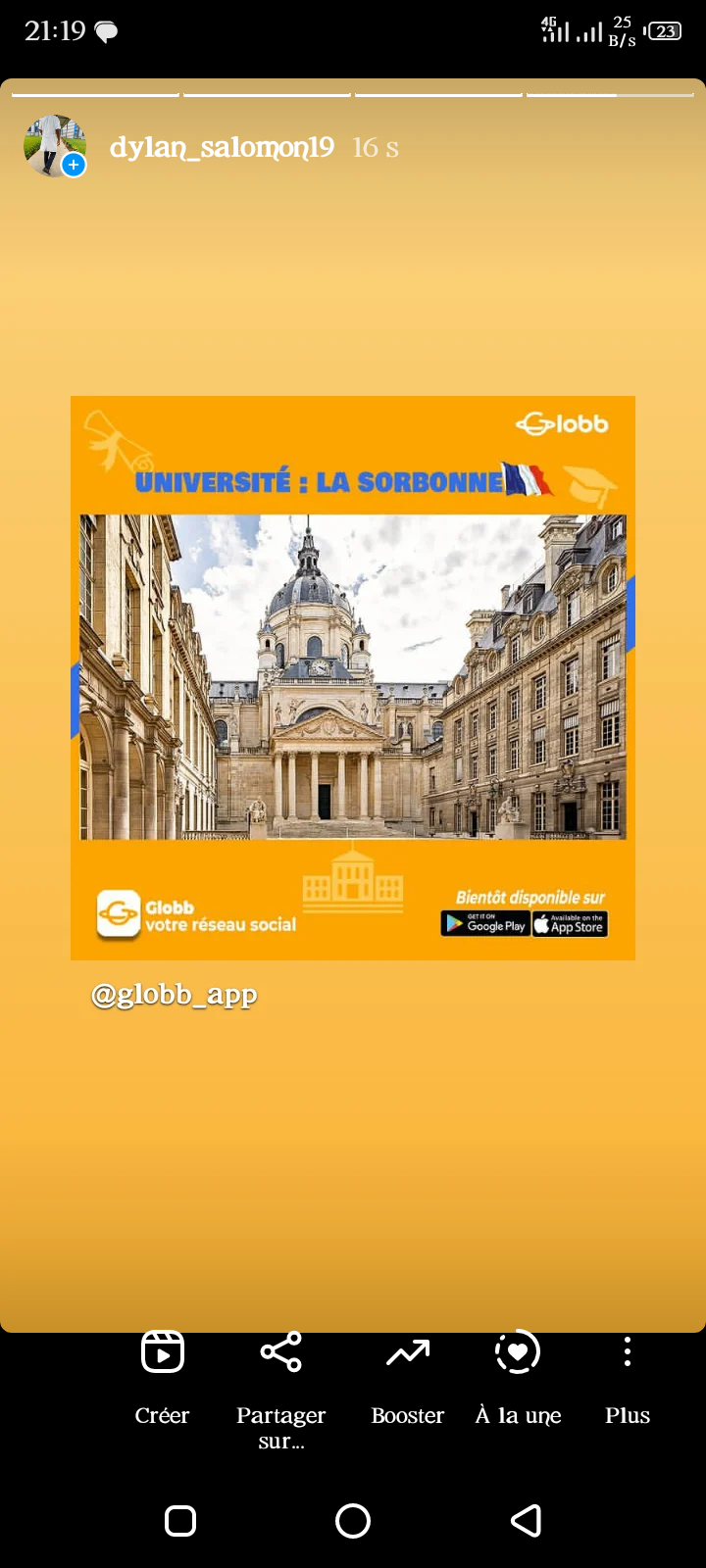
Task: Open the @globb_app mention
Action: pos(175,995)
